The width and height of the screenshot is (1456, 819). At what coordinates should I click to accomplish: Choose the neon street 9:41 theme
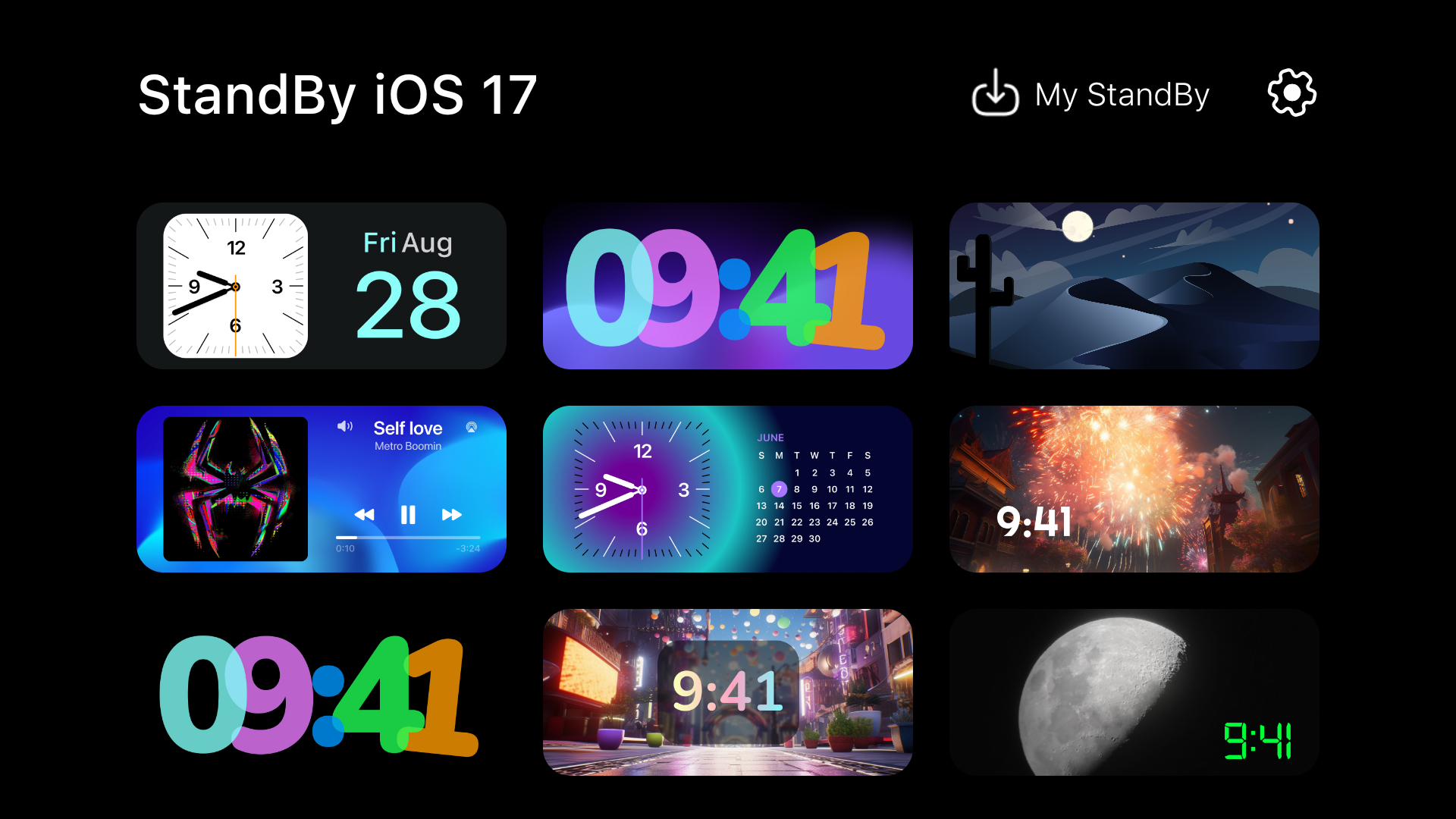tap(727, 692)
